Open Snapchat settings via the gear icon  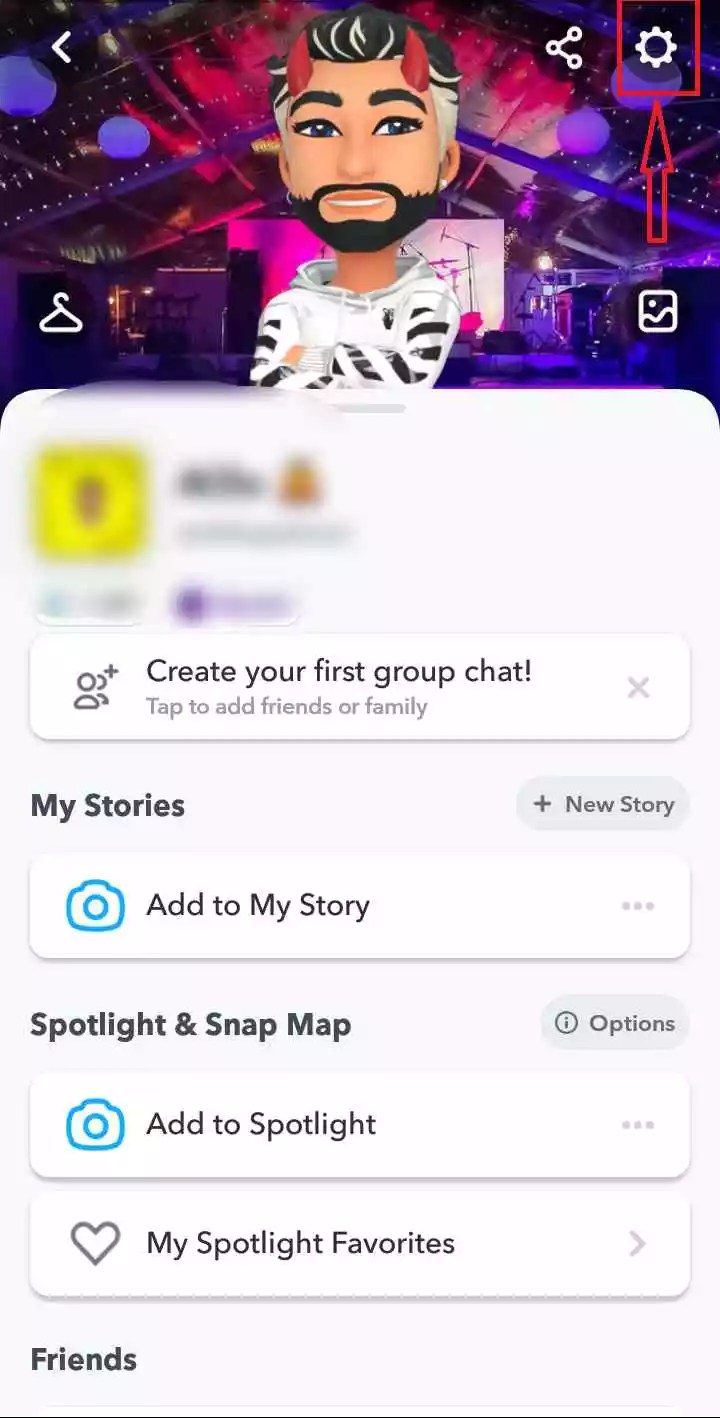pyautogui.click(x=655, y=46)
